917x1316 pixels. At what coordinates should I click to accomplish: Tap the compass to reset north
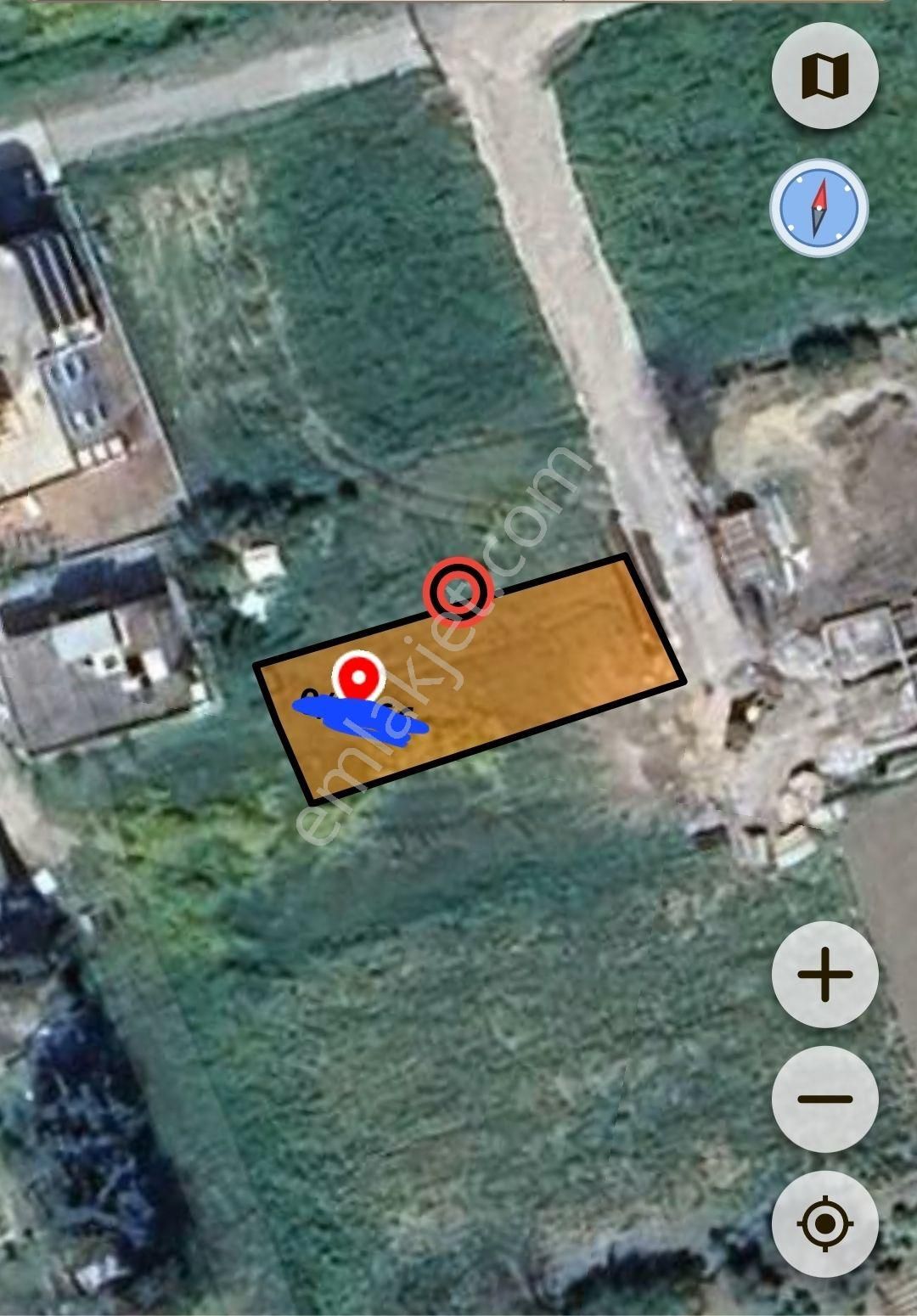tap(819, 208)
